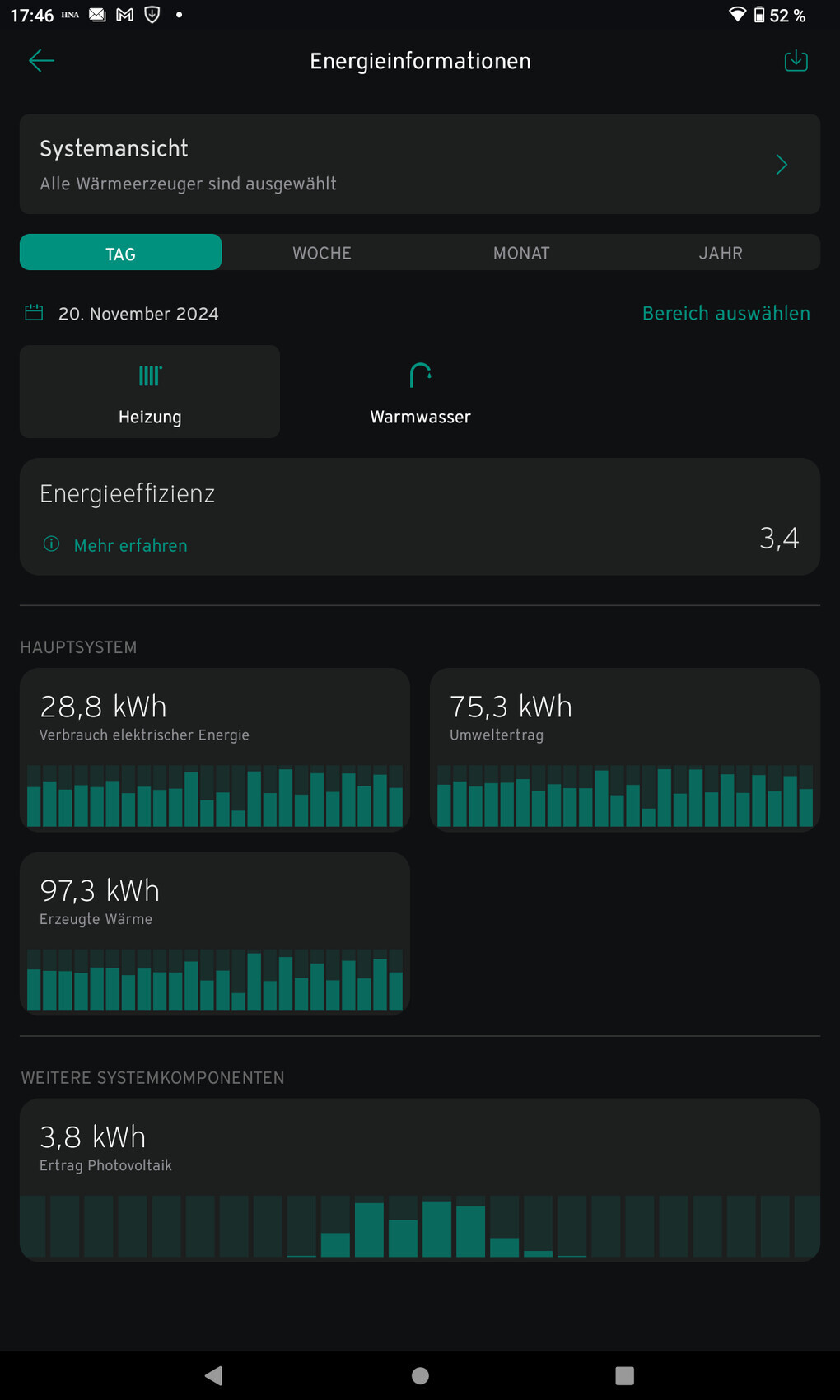Show Warmwasser energy data

[420, 392]
